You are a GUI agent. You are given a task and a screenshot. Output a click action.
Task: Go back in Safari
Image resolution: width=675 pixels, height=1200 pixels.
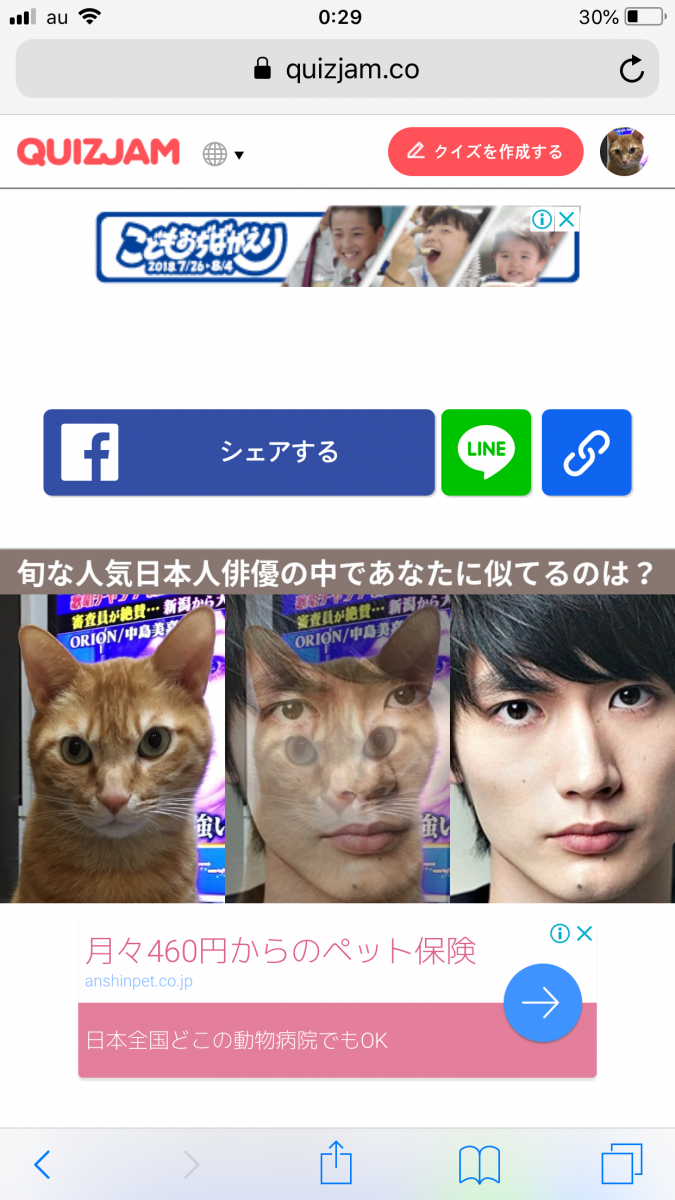[x=42, y=1164]
